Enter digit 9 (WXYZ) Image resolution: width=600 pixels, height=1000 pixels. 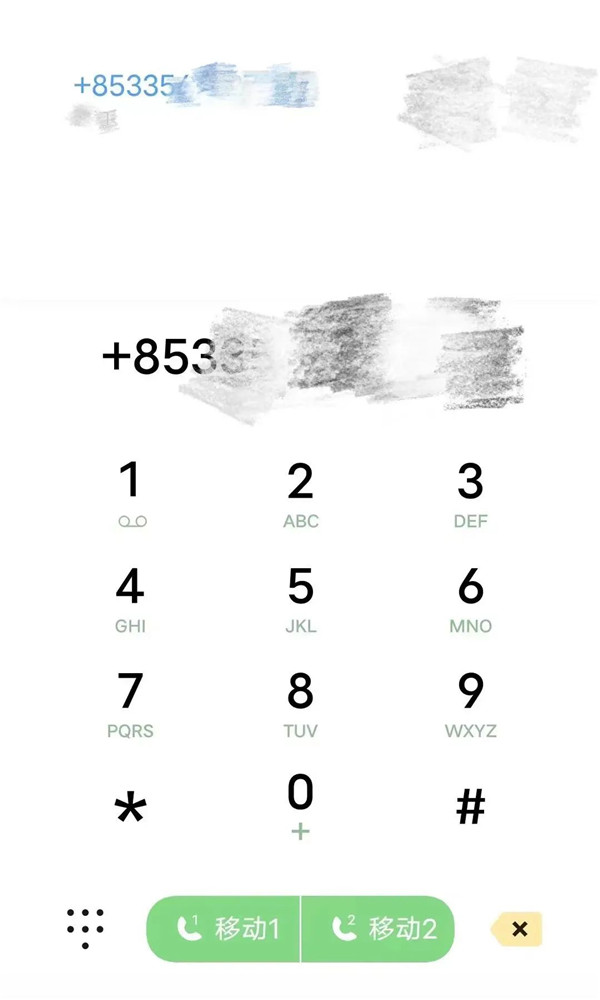(470, 703)
